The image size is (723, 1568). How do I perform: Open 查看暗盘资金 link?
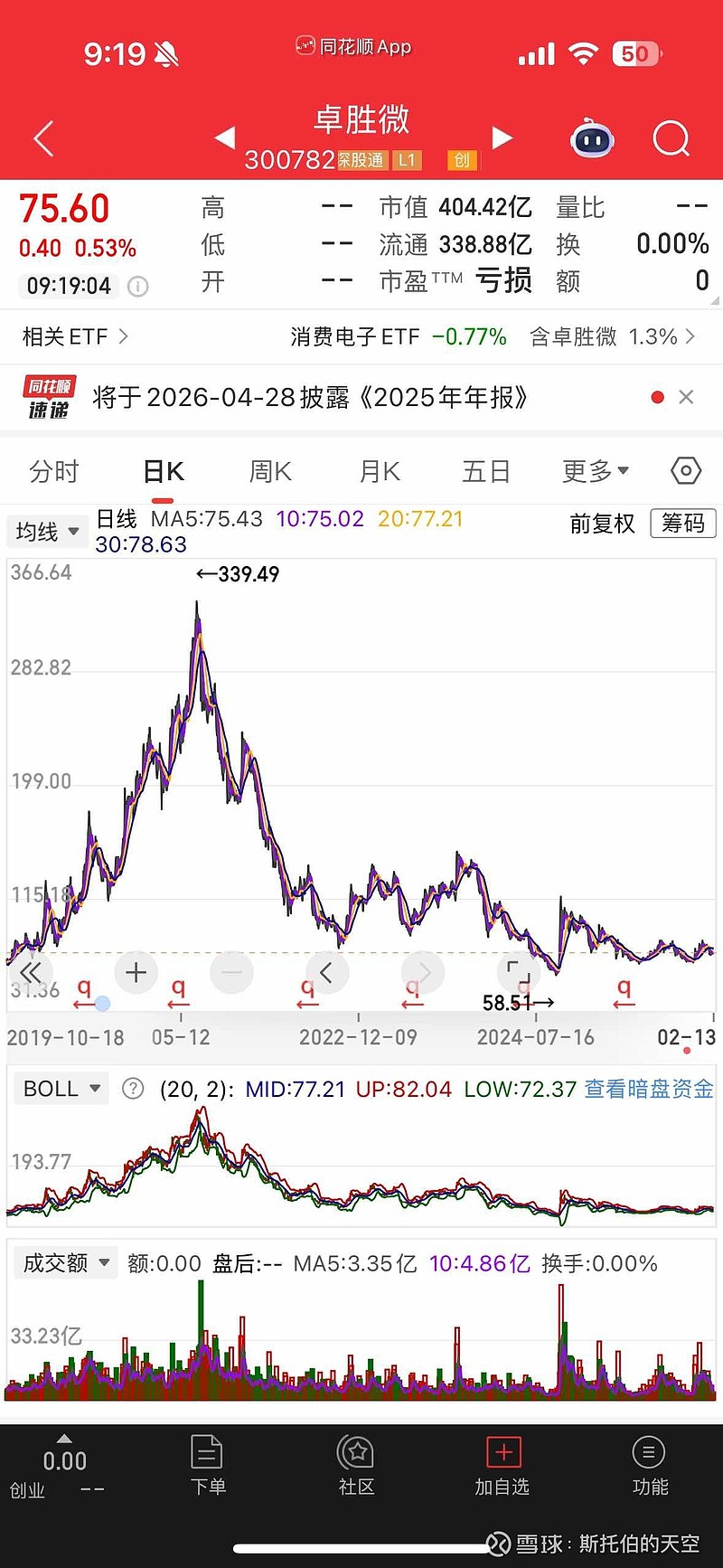647,1091
